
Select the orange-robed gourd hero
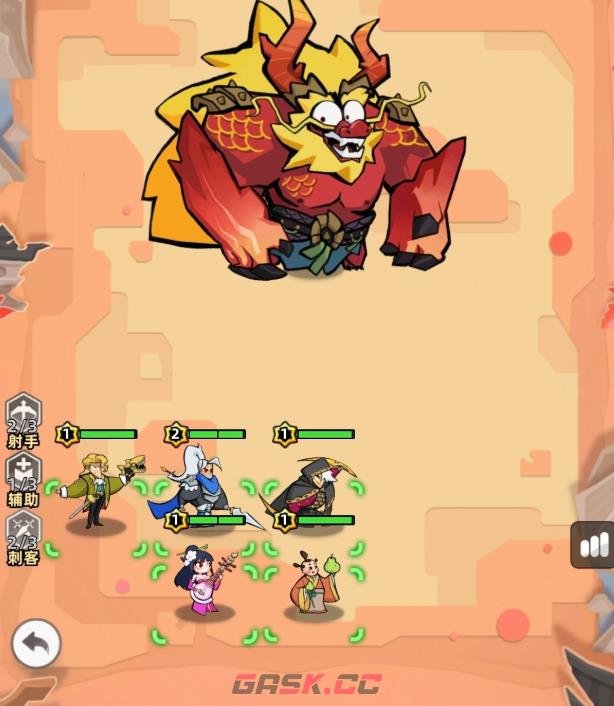click(x=315, y=585)
